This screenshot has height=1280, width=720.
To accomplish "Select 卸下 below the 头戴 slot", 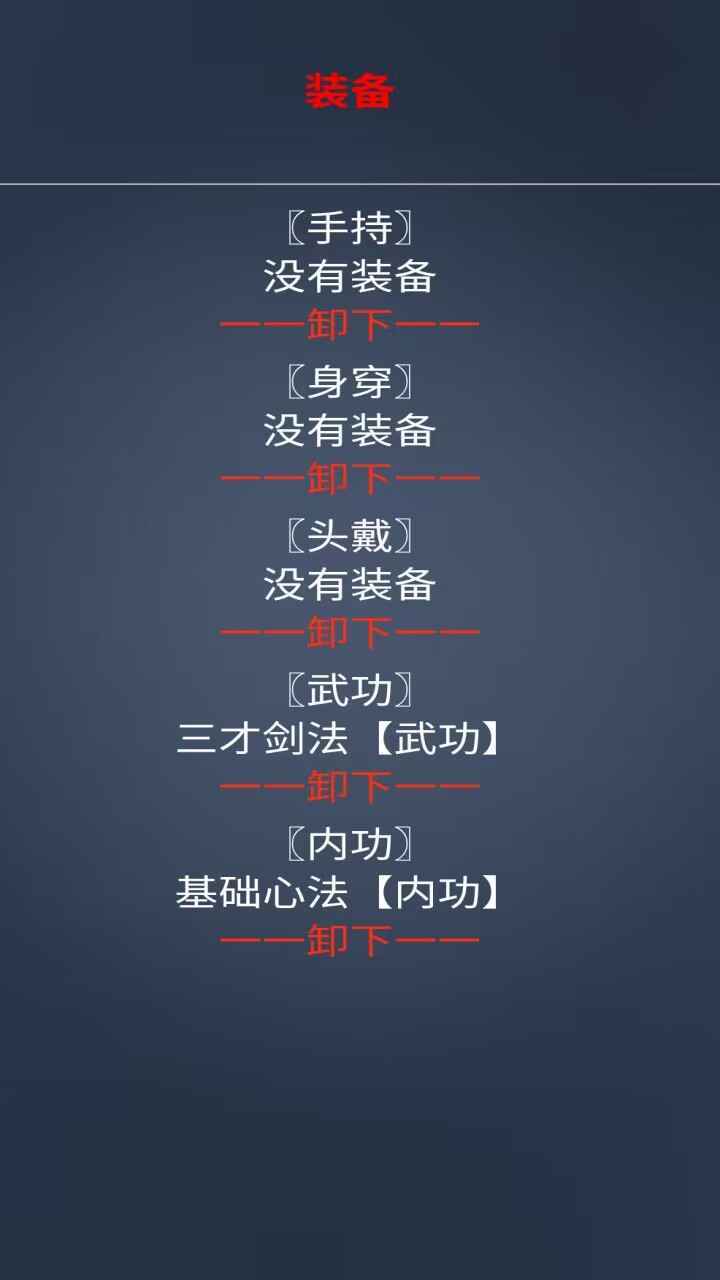I will click(x=349, y=633).
